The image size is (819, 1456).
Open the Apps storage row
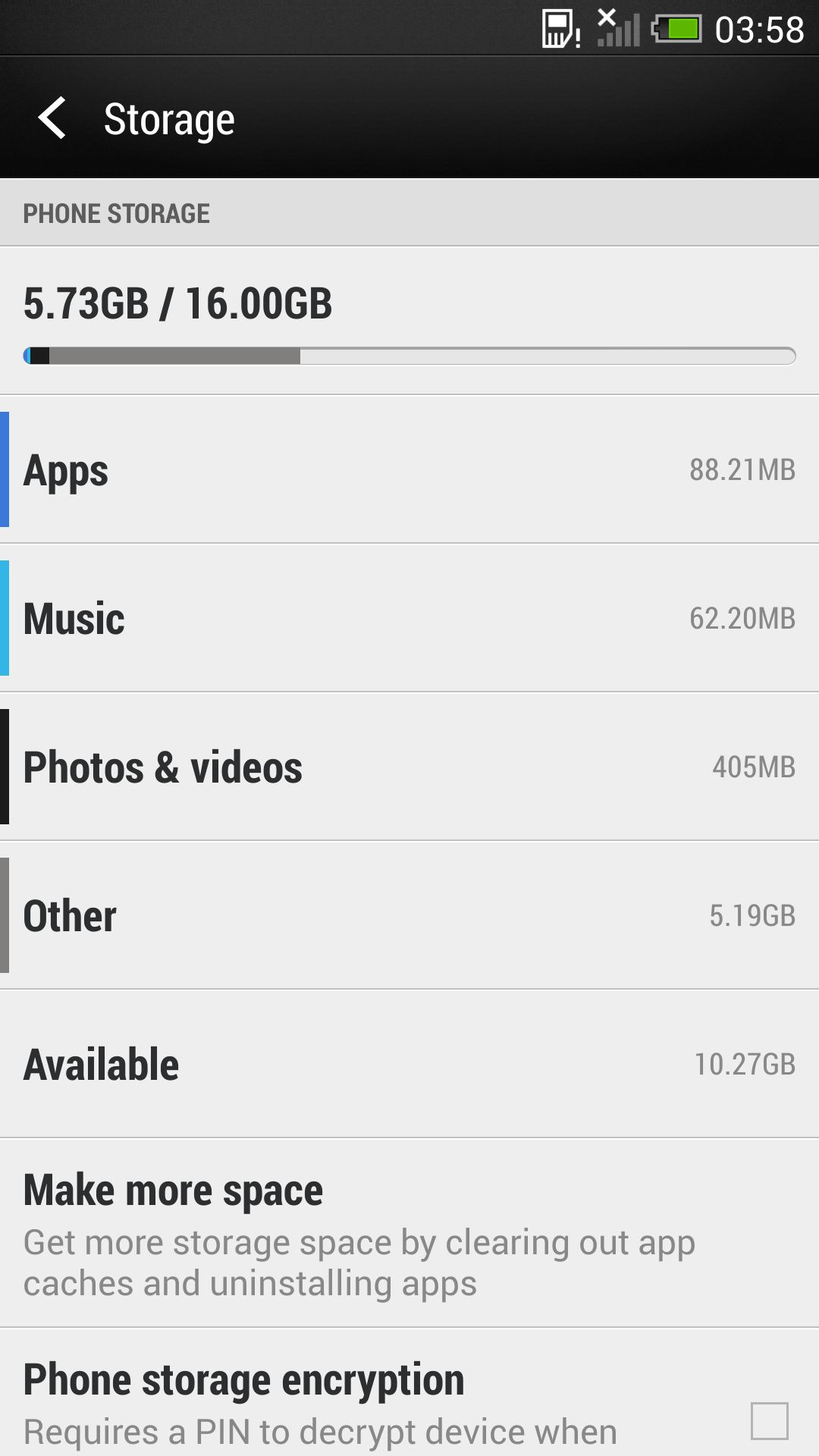pyautogui.click(x=409, y=469)
